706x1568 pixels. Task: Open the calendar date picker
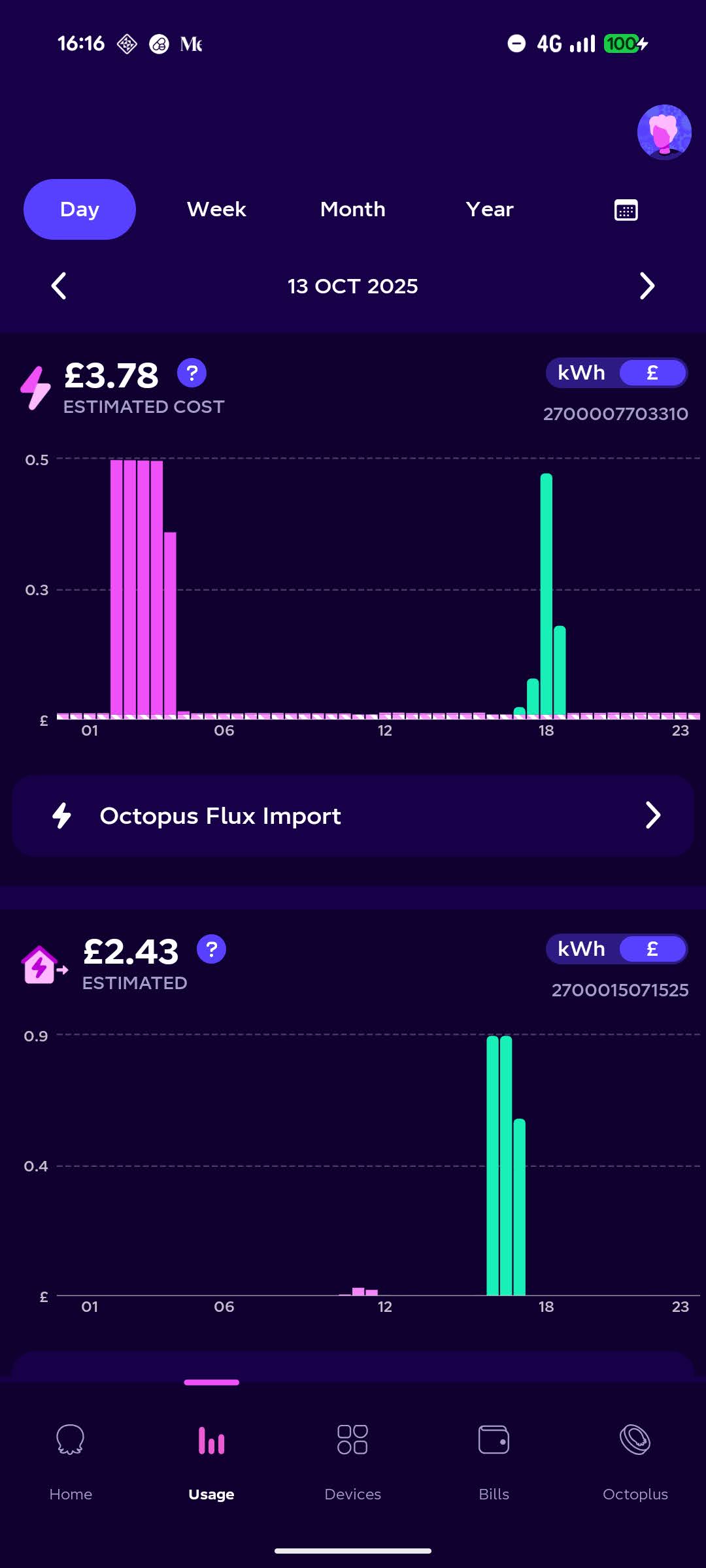tap(626, 210)
